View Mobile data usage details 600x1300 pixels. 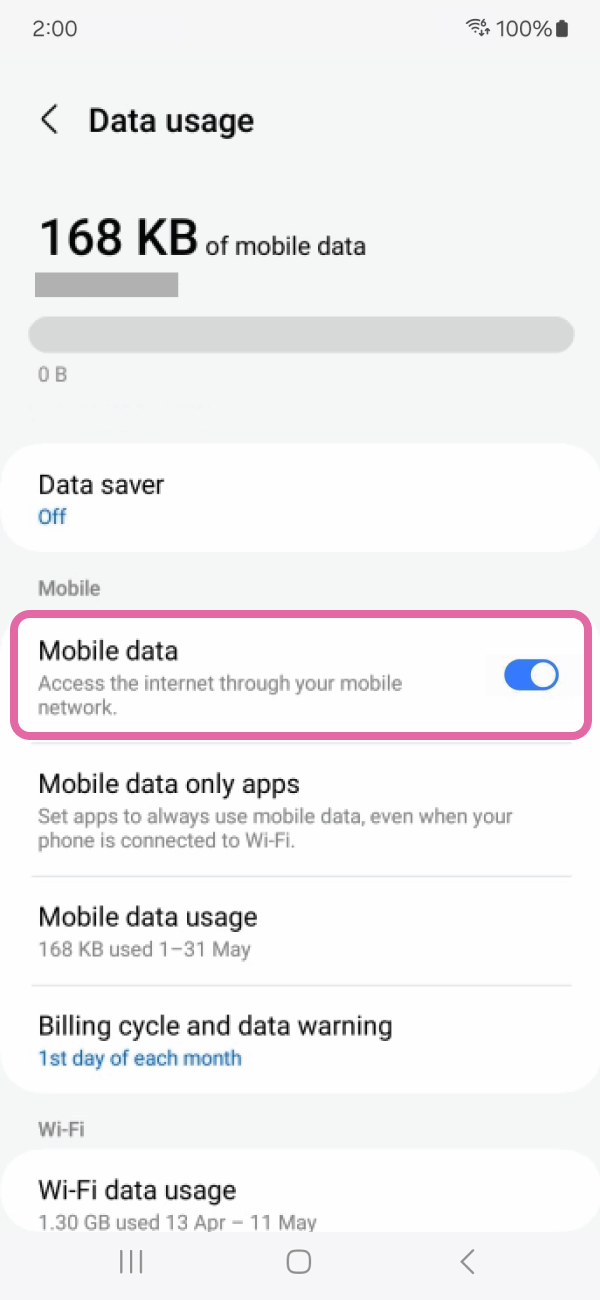click(x=300, y=931)
